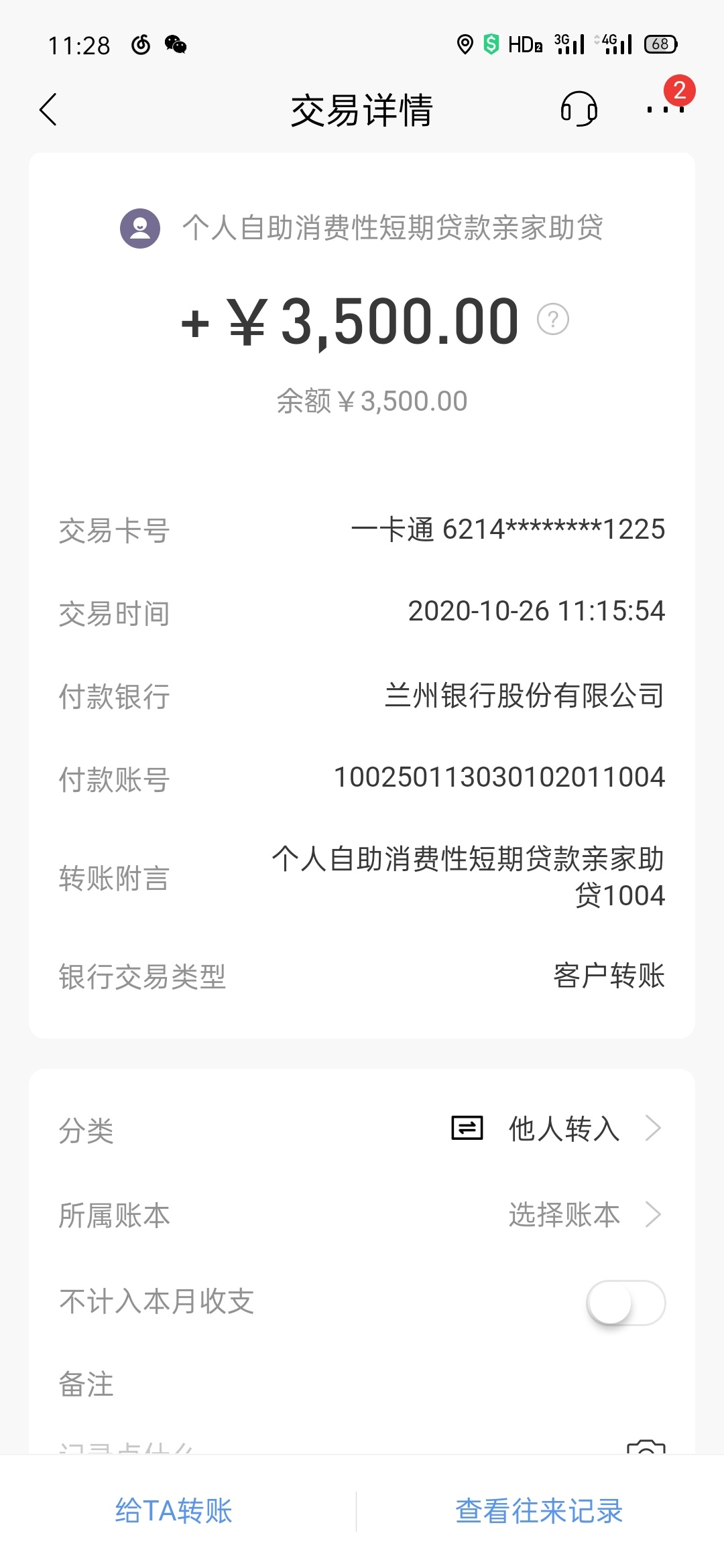This screenshot has width=724, height=1568.
Task: Tap the question mark beside the amount
Action: coord(553,320)
